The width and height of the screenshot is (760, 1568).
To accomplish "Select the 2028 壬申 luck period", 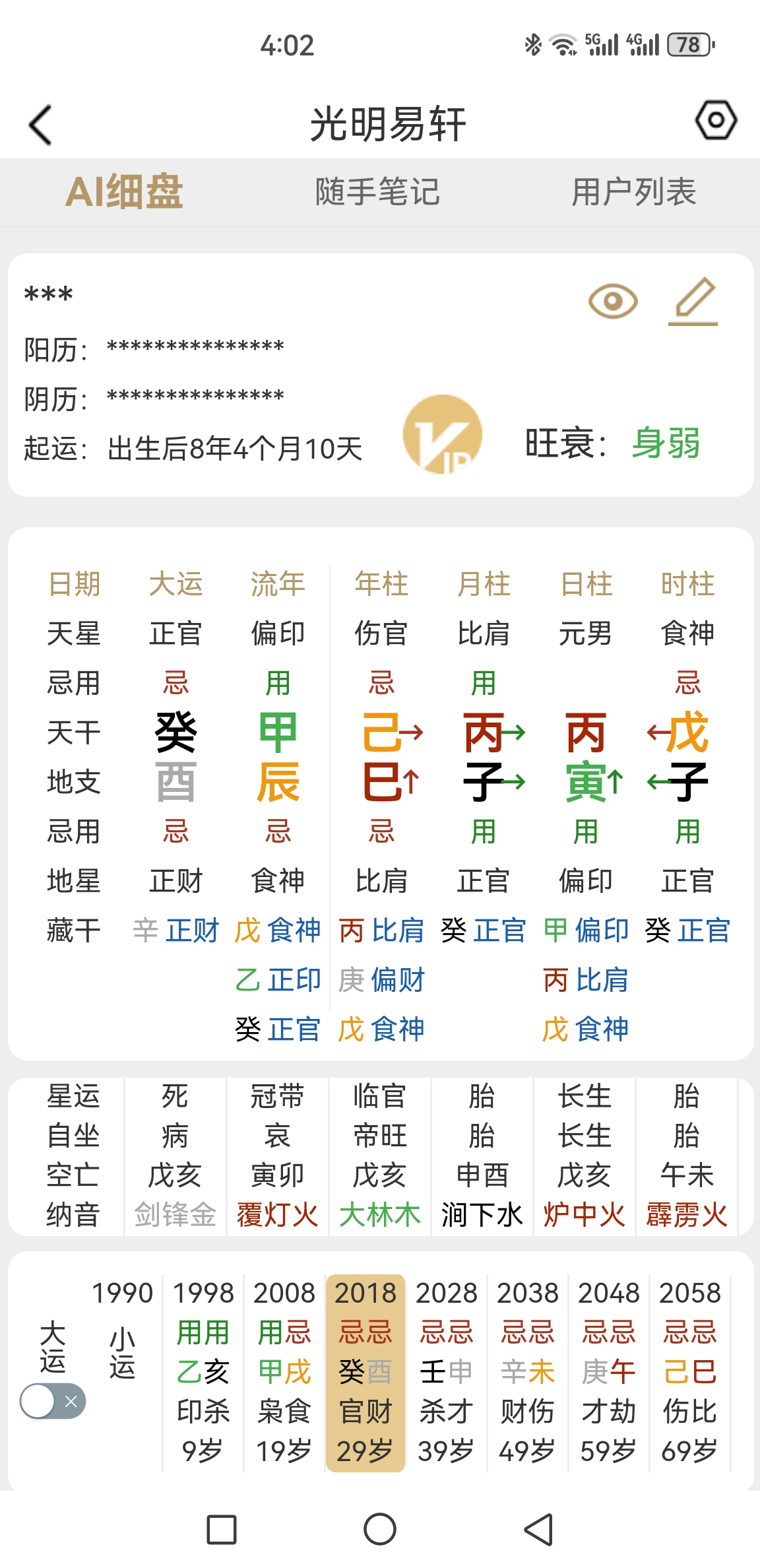I will (x=447, y=1373).
